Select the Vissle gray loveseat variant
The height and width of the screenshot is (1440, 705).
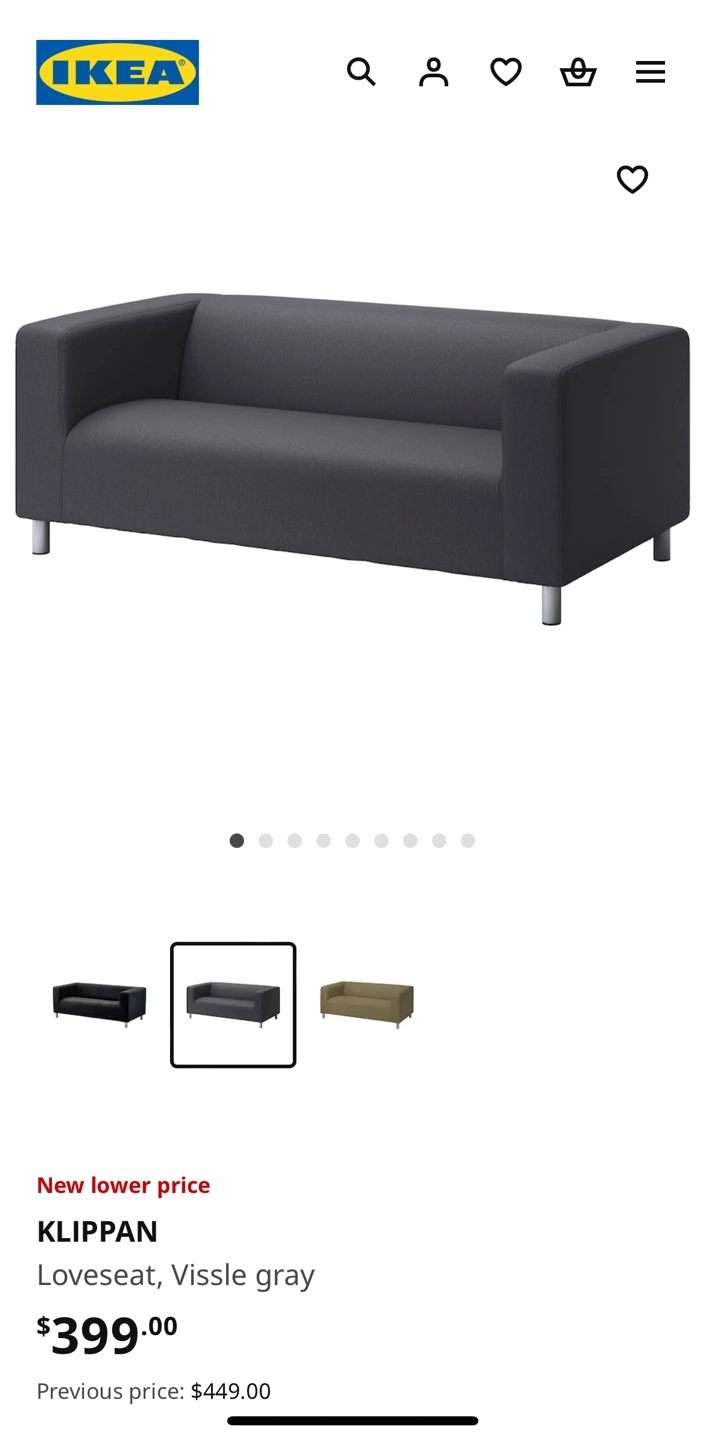pos(233,1005)
